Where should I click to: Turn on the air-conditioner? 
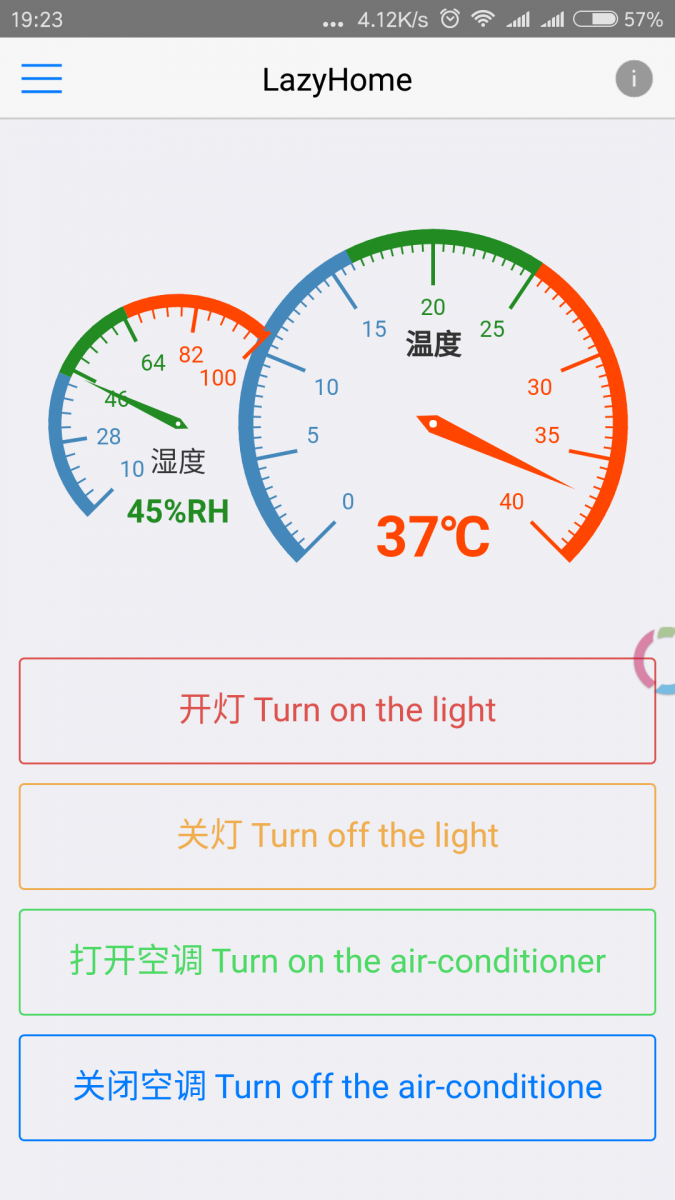tap(337, 962)
